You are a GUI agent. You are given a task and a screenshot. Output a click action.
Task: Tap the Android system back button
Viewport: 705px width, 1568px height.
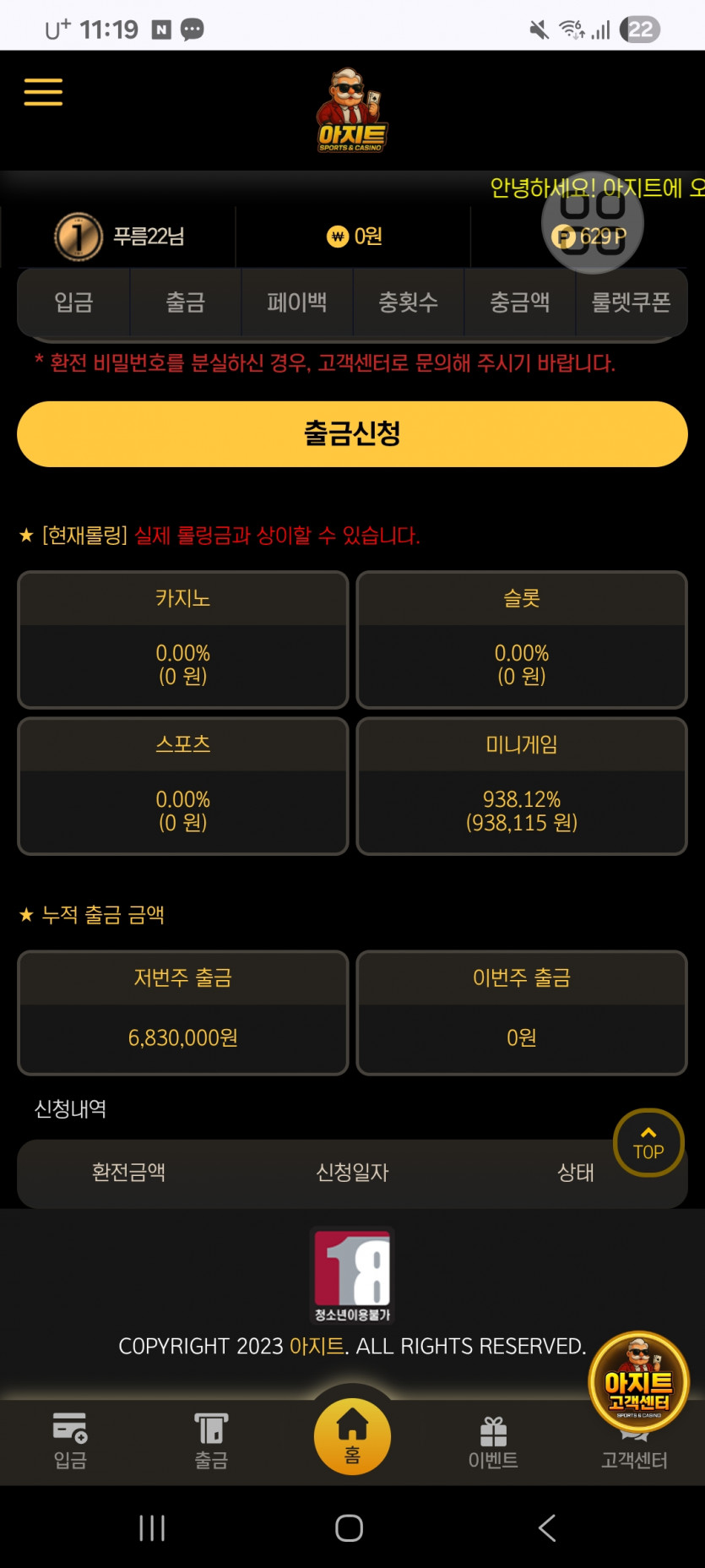pyautogui.click(x=547, y=1527)
